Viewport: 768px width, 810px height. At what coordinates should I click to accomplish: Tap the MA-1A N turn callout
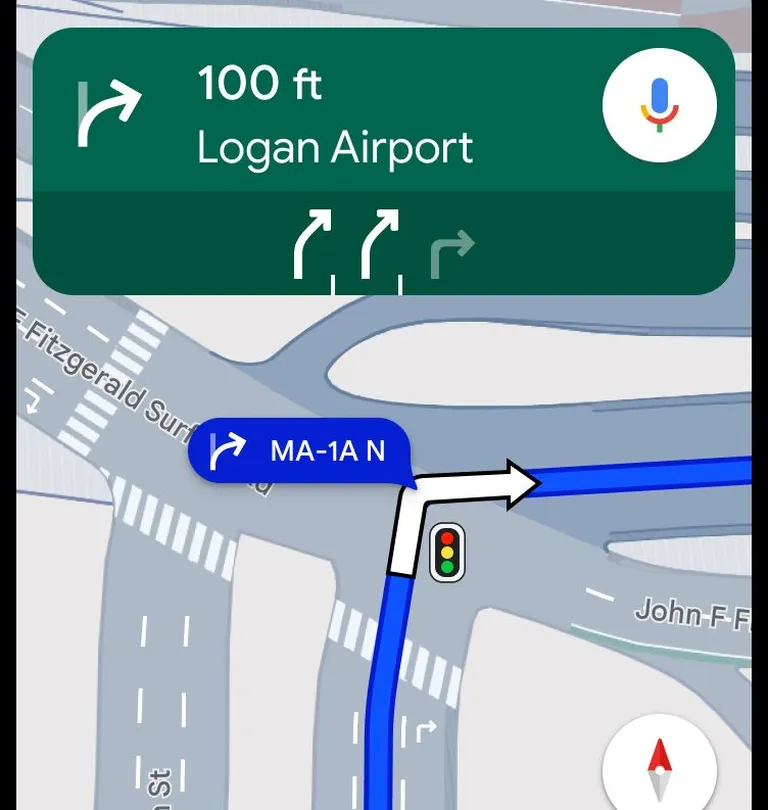tap(300, 451)
